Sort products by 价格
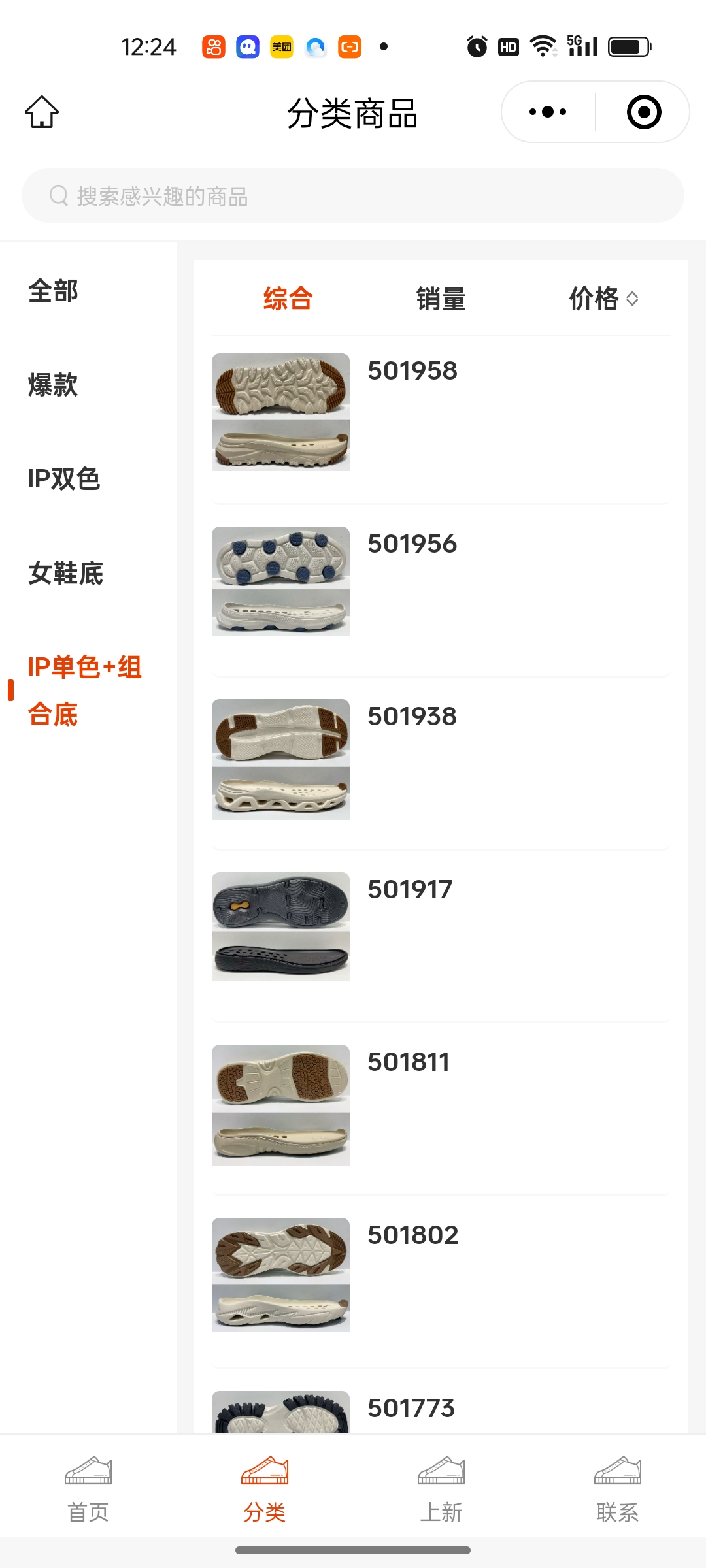Viewport: 706px width, 1568px height. (x=603, y=299)
